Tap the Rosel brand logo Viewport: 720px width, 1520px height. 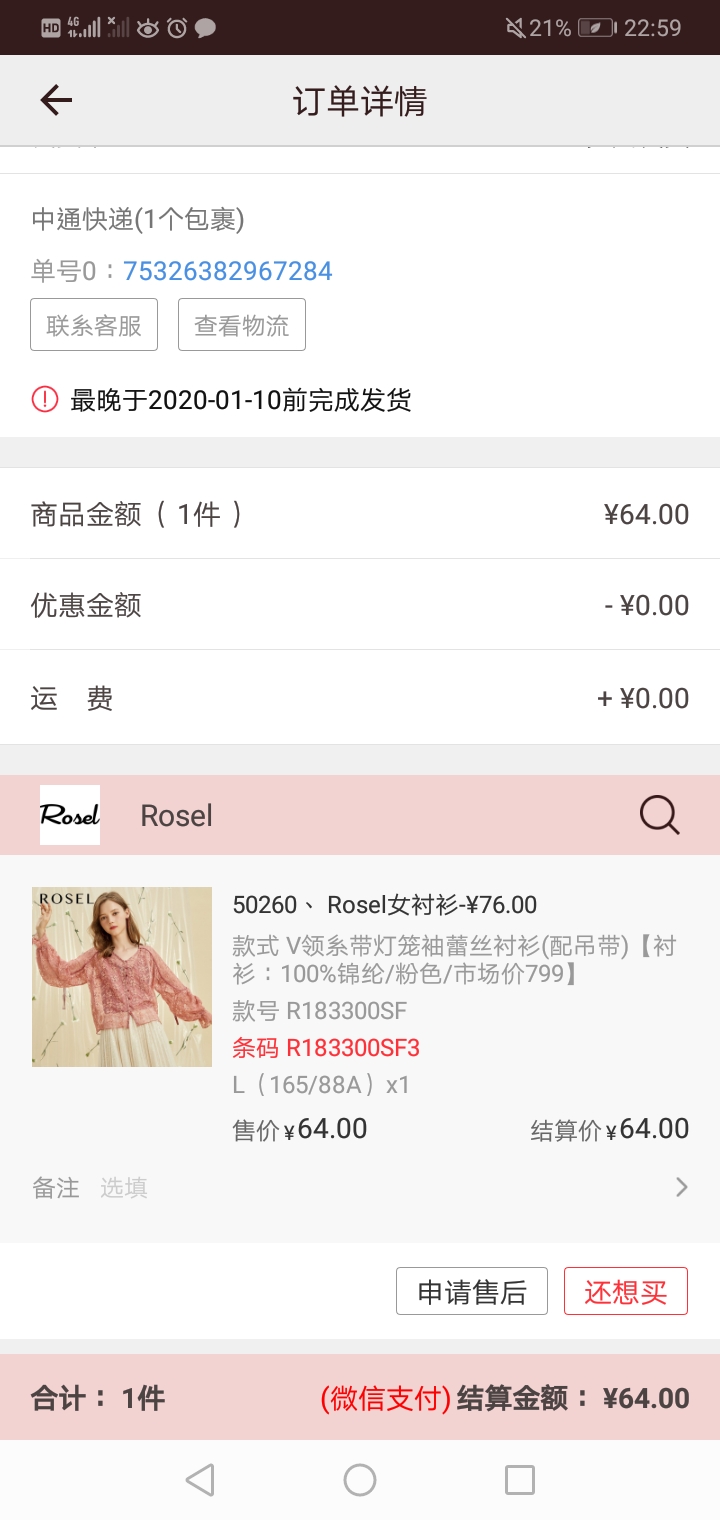click(69, 814)
